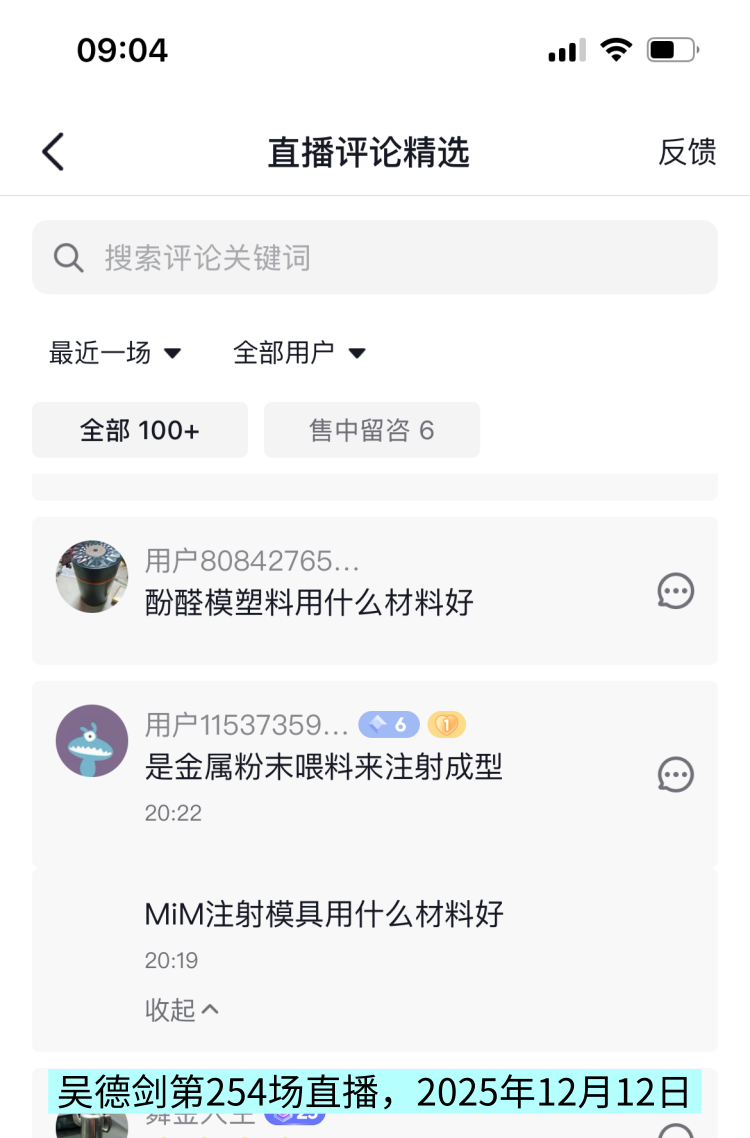Expand the 全部用户 dropdown
This screenshot has width=750, height=1138.
click(x=299, y=353)
